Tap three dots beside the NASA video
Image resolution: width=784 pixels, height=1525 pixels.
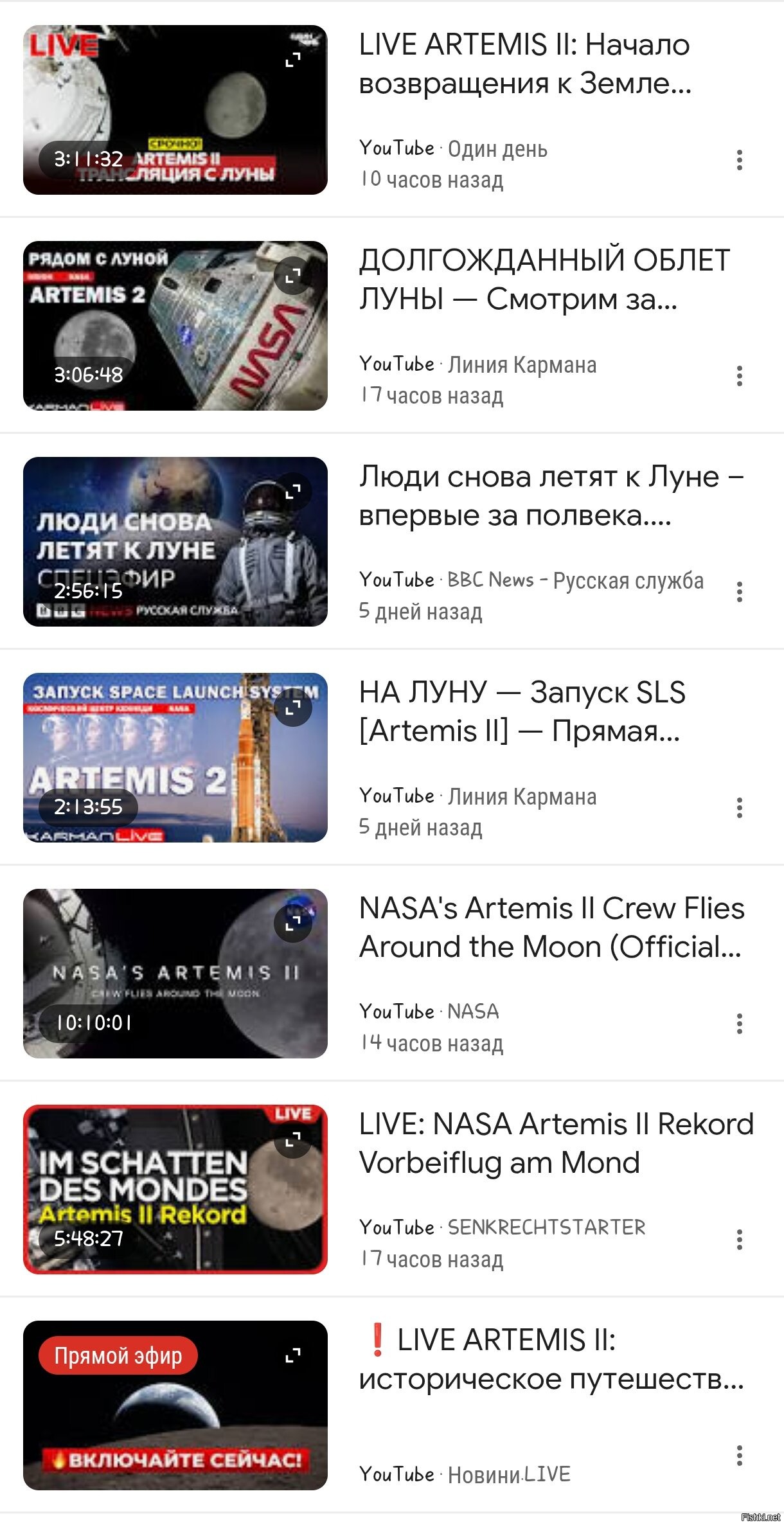740,1024
